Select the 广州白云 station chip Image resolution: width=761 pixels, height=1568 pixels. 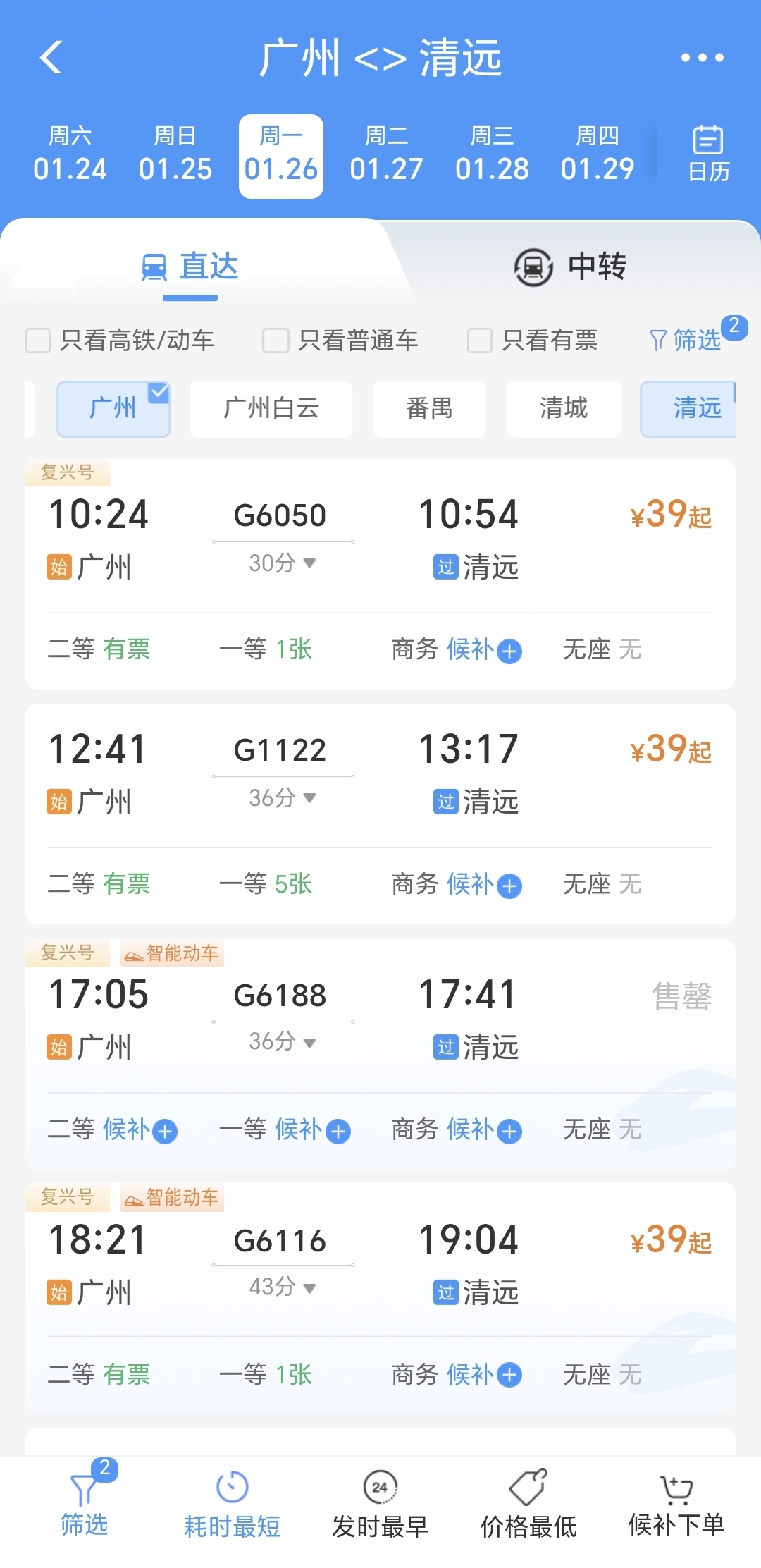coord(271,408)
